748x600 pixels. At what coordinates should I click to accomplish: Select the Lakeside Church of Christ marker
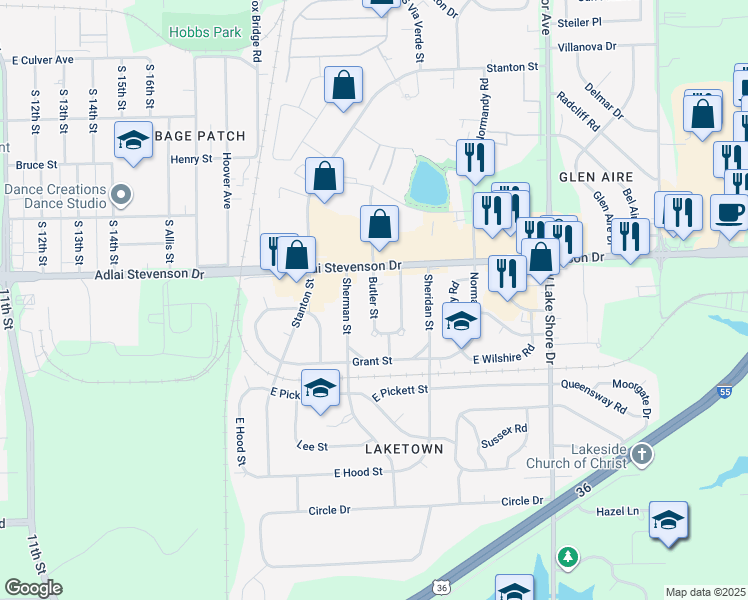click(x=642, y=456)
